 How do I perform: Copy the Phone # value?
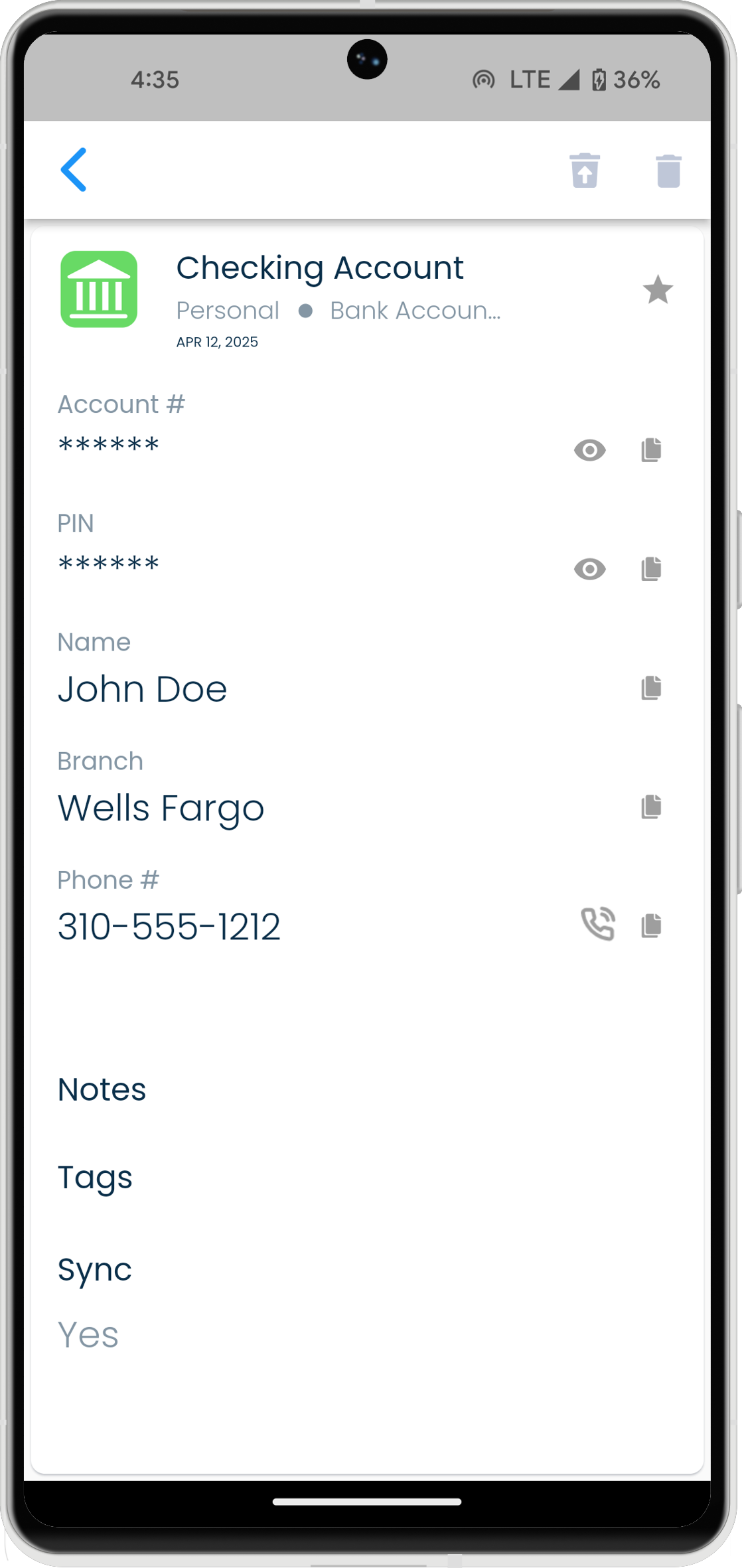coord(651,925)
